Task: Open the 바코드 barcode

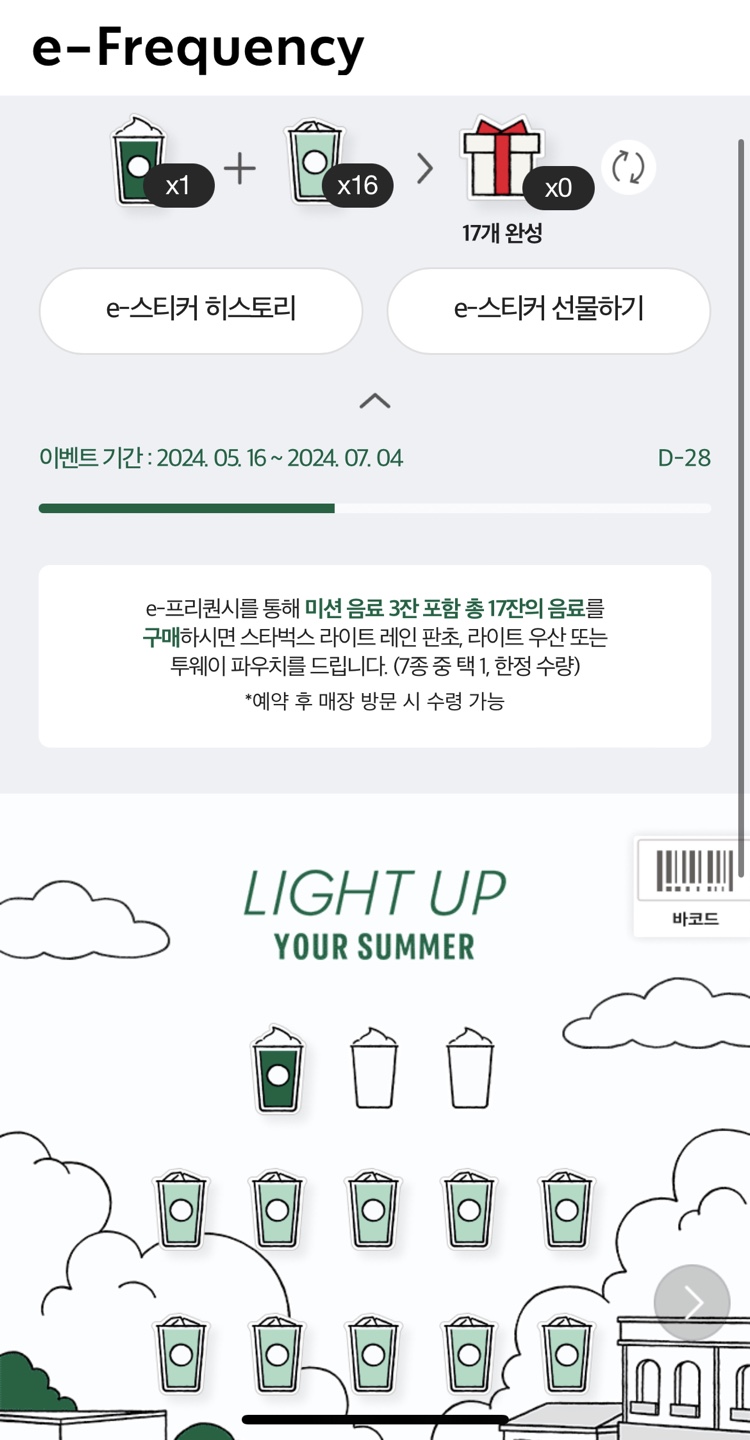Action: click(694, 887)
